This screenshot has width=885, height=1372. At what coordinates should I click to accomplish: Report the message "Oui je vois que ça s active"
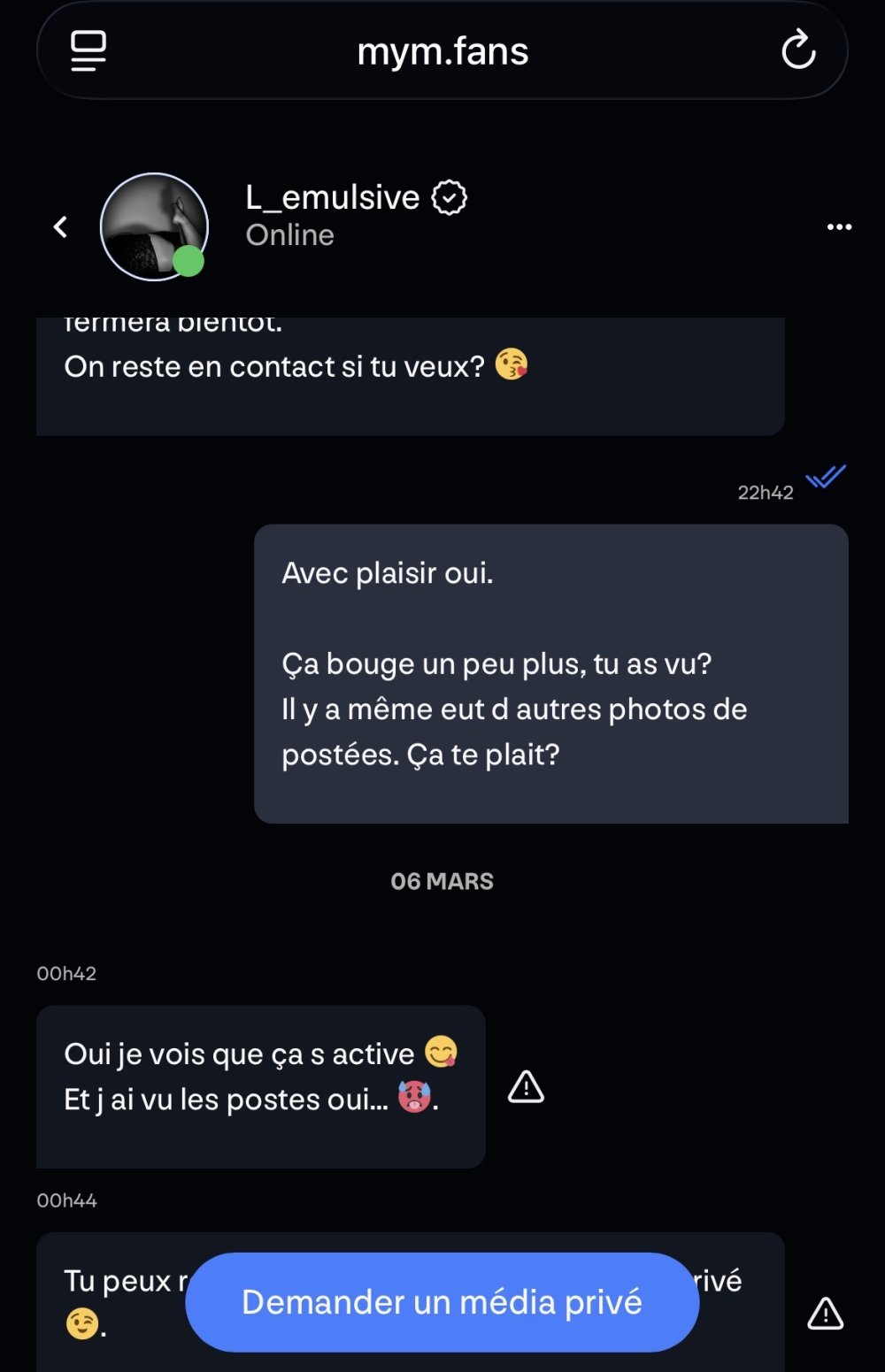[526, 1086]
